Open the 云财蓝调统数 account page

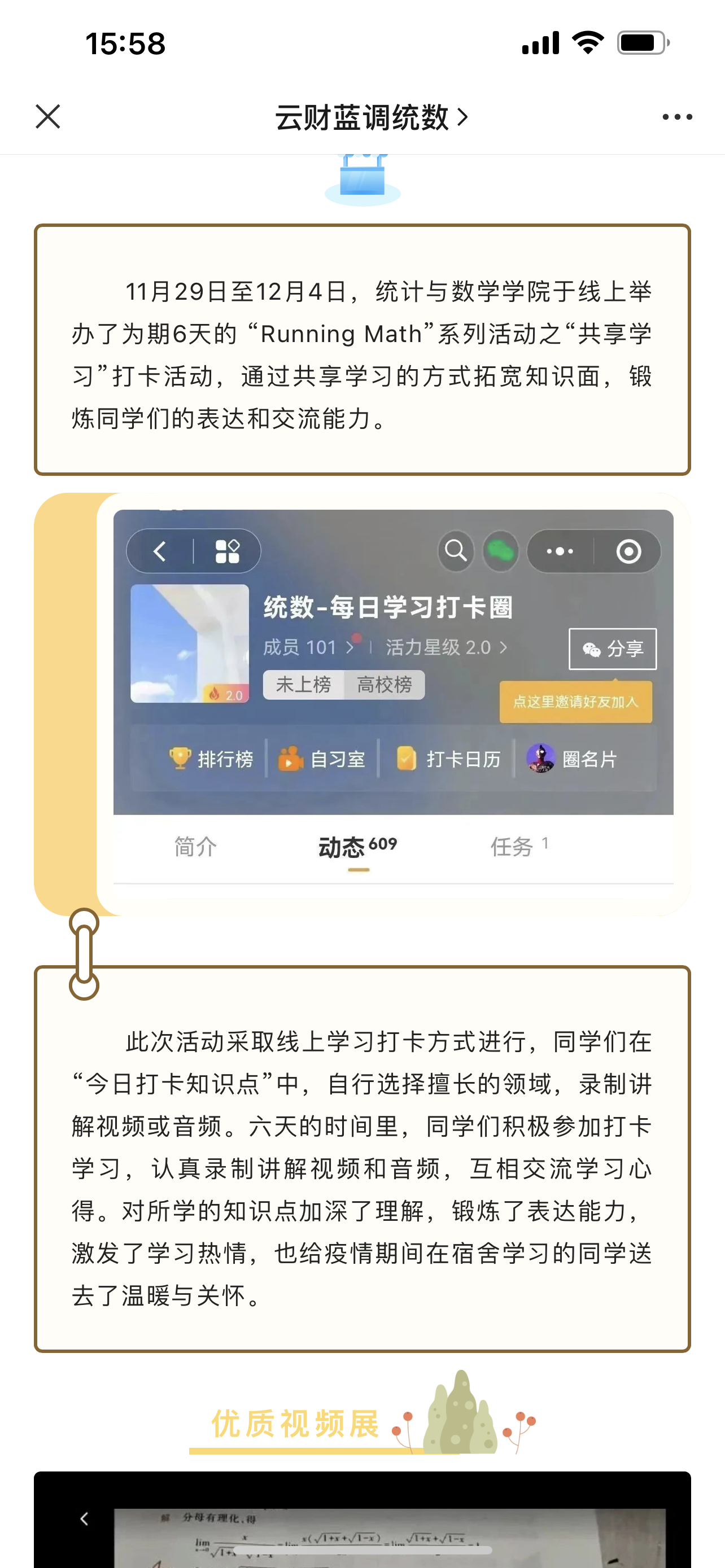pos(370,117)
